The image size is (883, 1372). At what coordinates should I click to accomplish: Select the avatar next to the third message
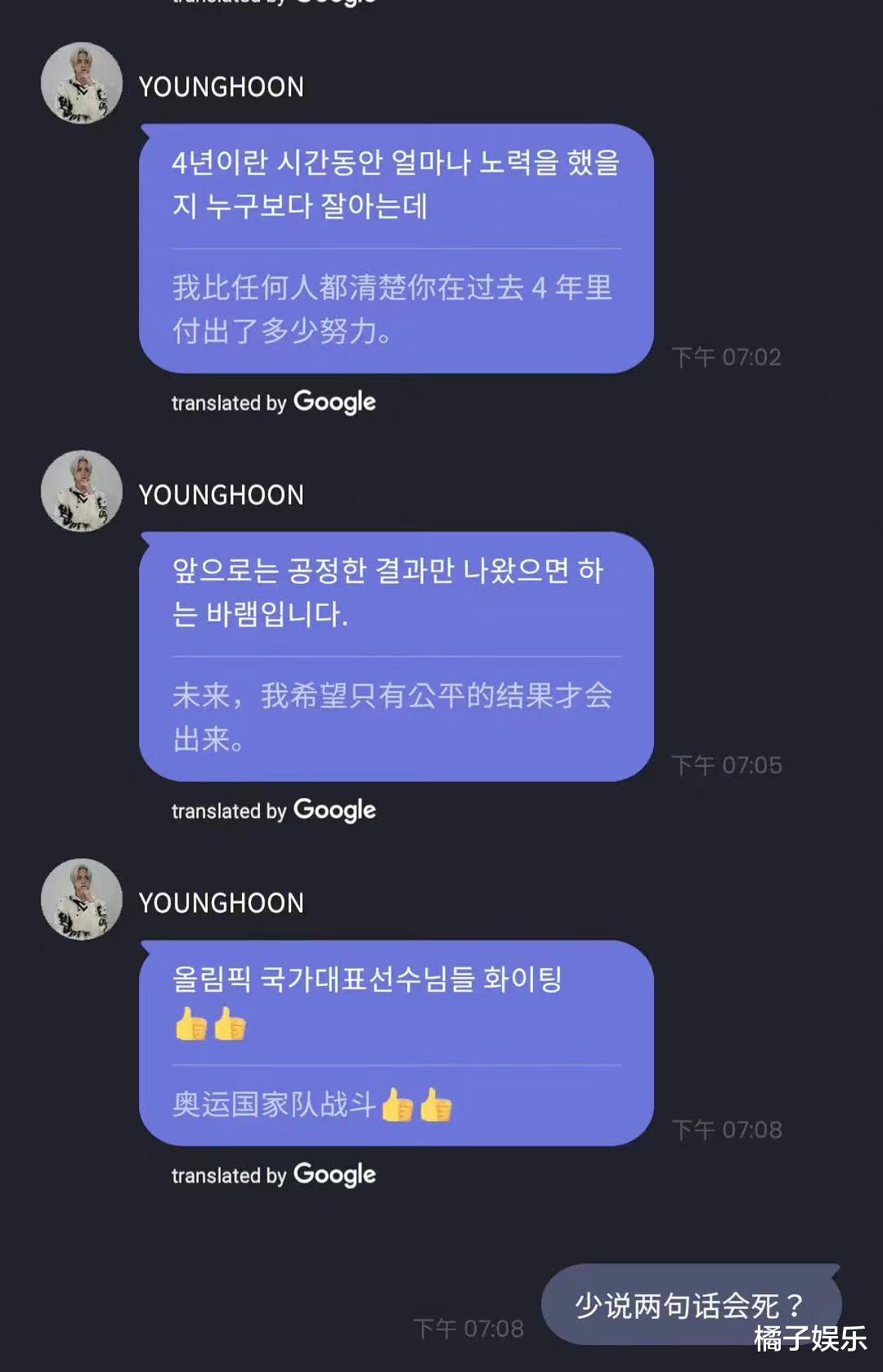82,900
